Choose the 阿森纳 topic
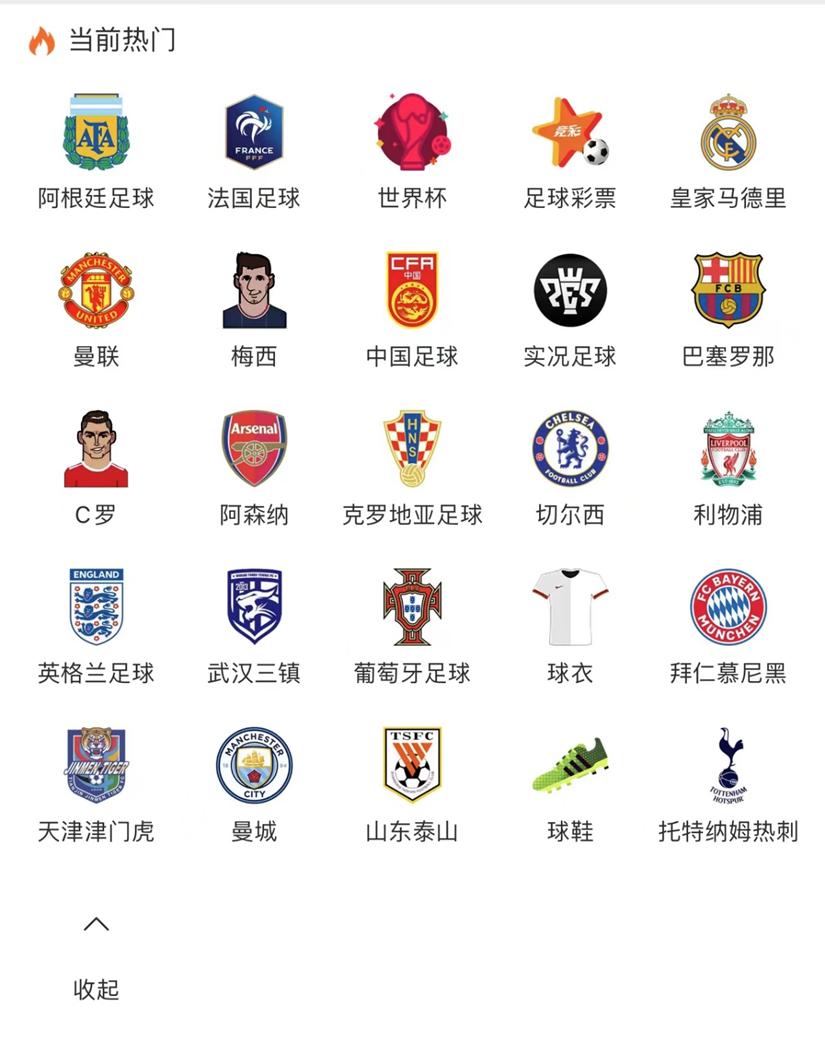Viewport: 825px width, 1041px height. (254, 449)
